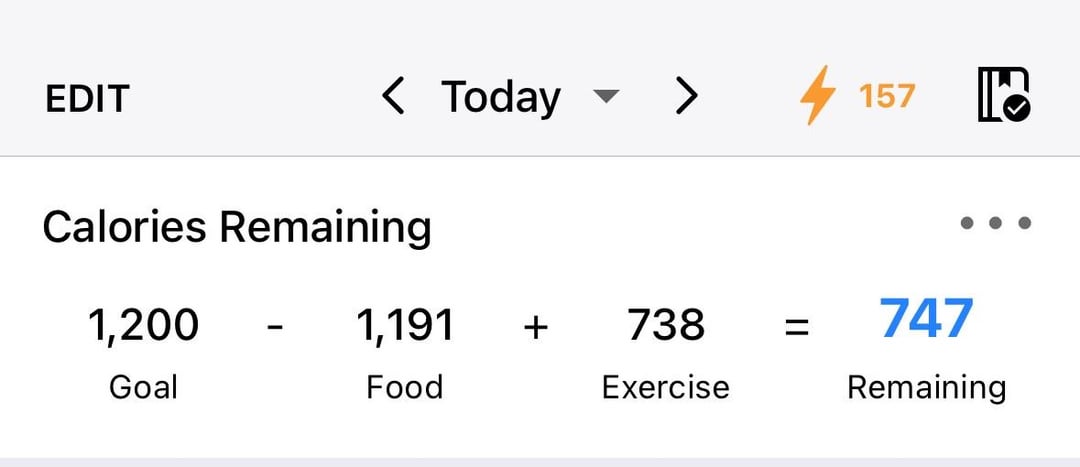Screen dimensions: 1080x467
Task: Open the Today date dropdown
Action: point(530,97)
